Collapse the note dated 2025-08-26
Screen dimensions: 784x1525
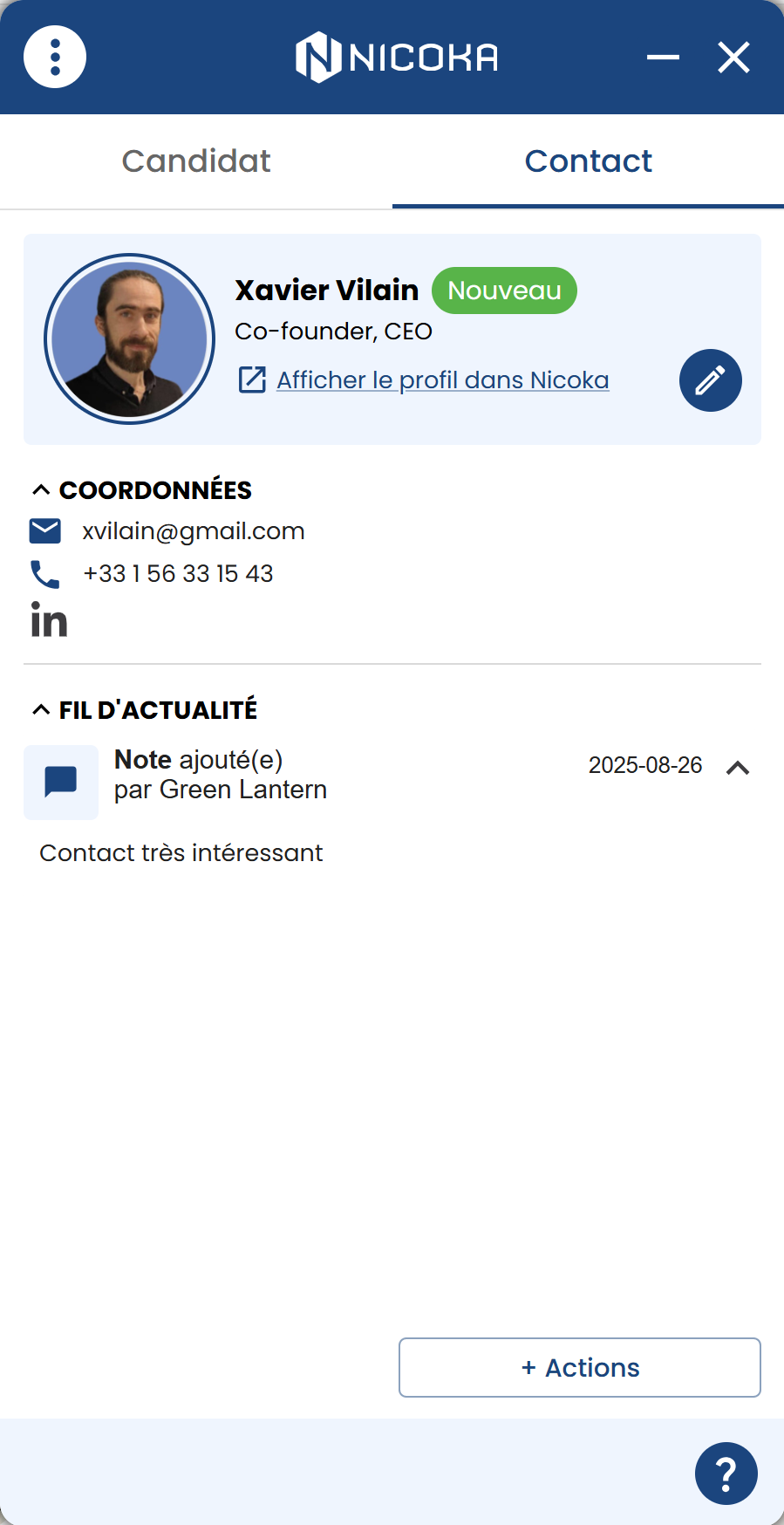[x=738, y=767]
